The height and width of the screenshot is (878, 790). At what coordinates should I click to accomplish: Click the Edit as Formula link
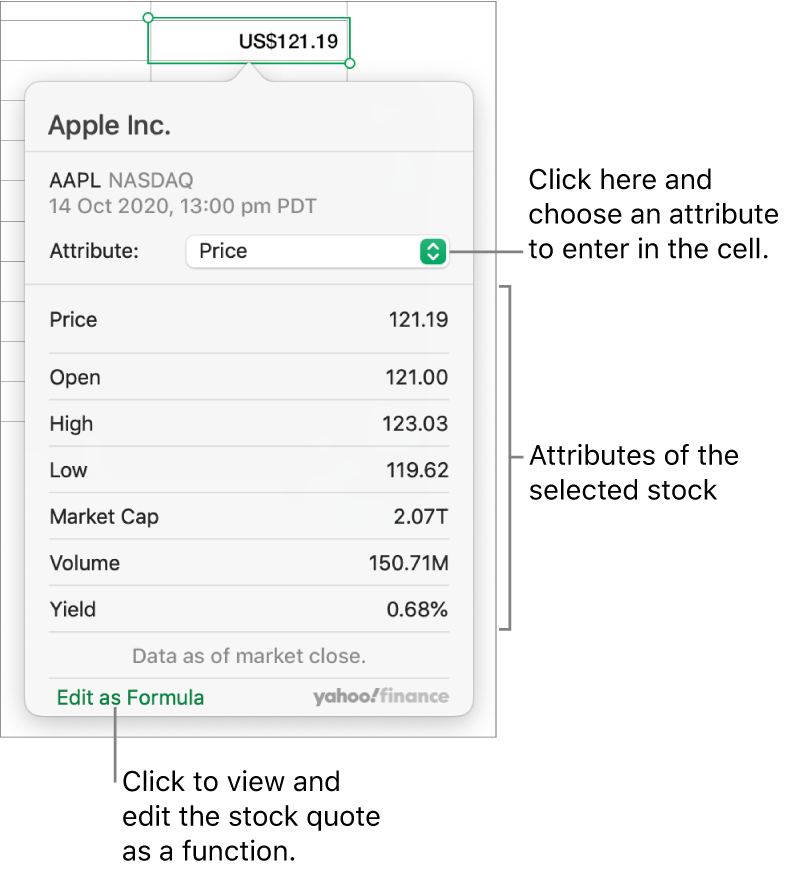coord(130,697)
